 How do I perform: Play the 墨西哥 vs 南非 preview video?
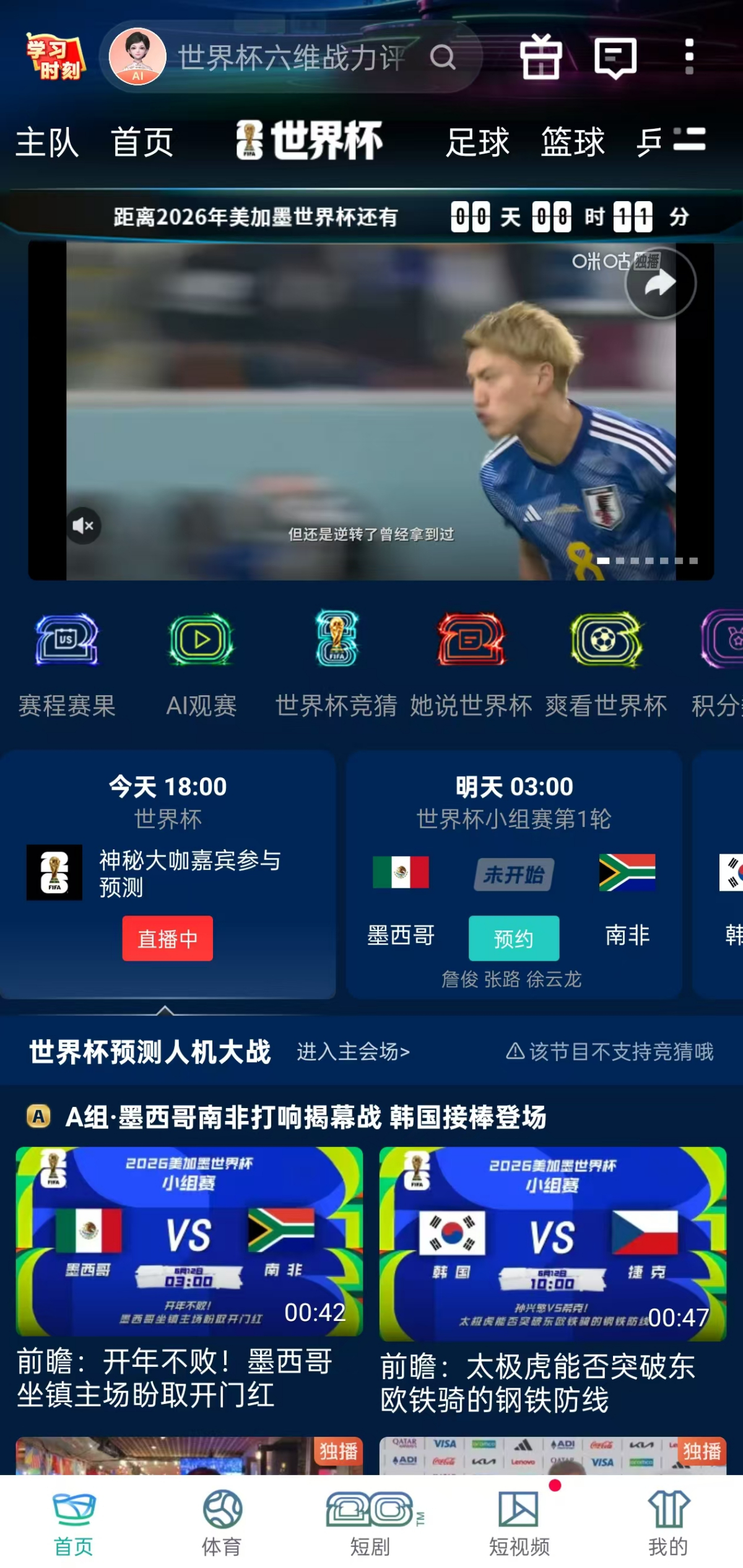189,1241
